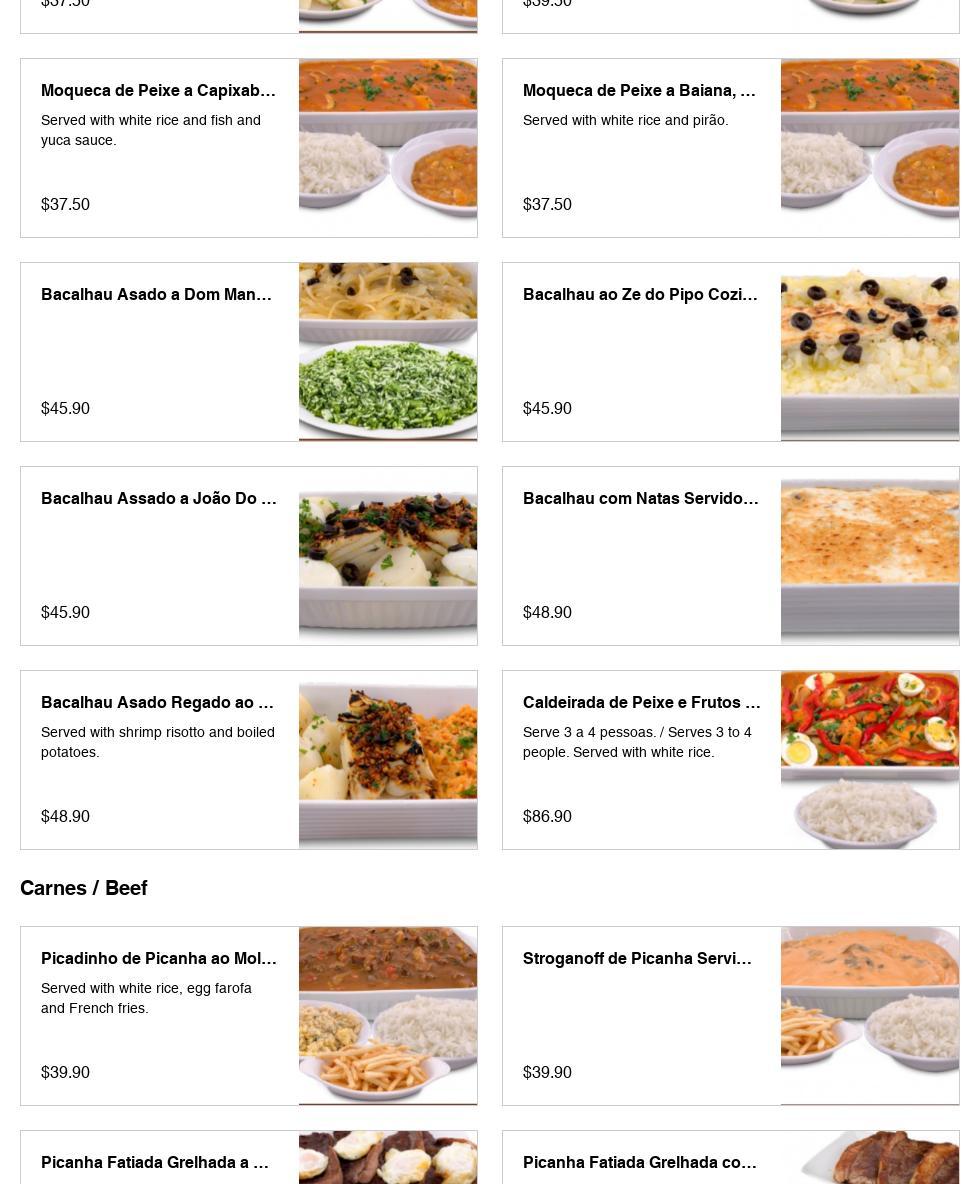Open Bacalhau ao Ze do Pipo dish
The image size is (965, 1184).
click(x=640, y=295)
